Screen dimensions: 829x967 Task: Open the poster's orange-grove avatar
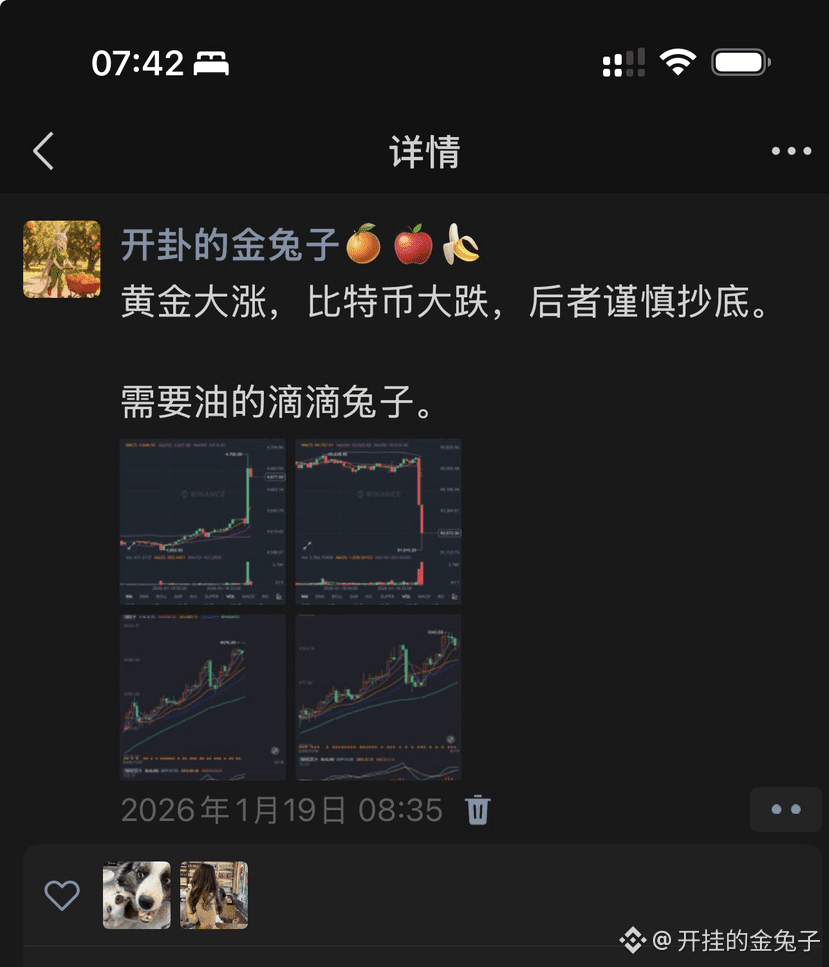pos(62,259)
